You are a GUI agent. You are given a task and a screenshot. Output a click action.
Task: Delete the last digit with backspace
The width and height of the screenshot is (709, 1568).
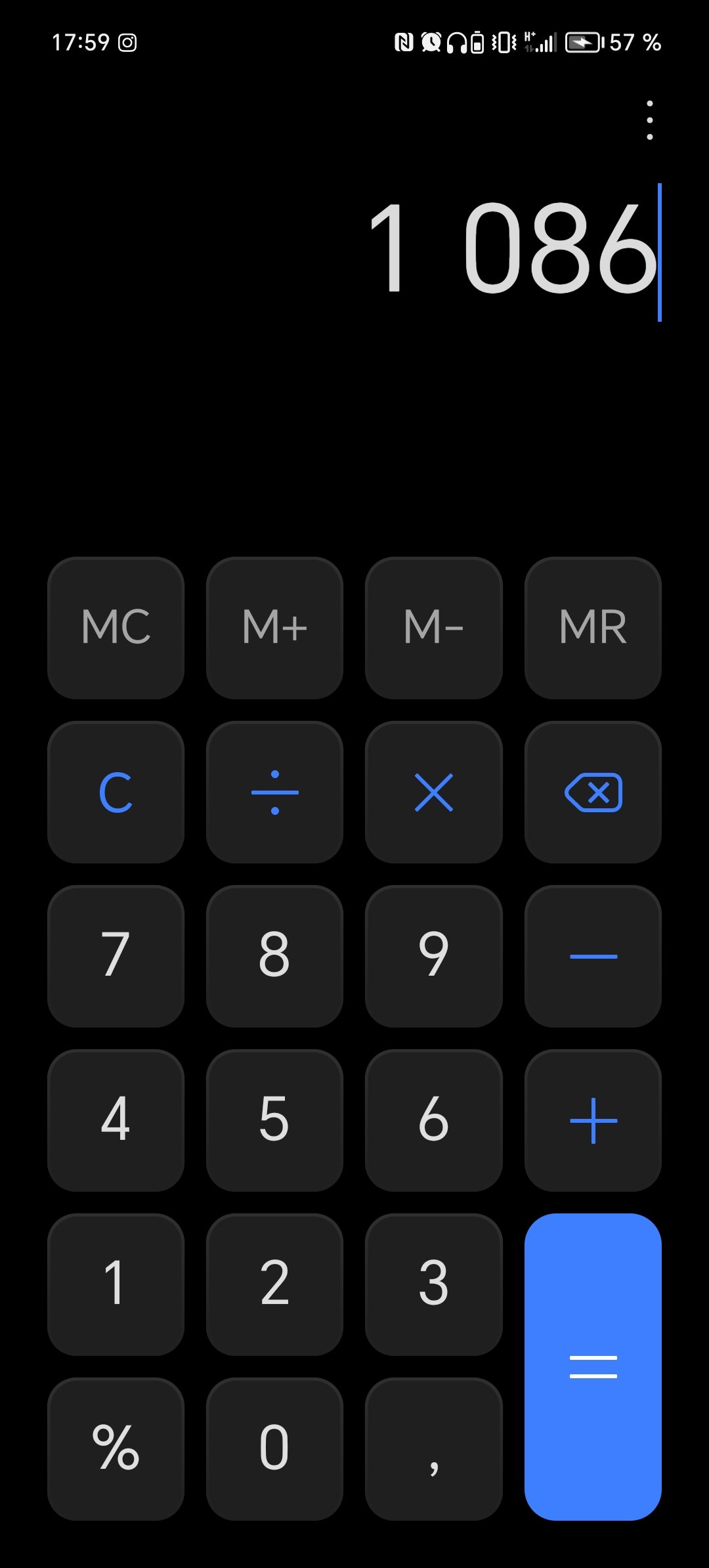pos(593,792)
